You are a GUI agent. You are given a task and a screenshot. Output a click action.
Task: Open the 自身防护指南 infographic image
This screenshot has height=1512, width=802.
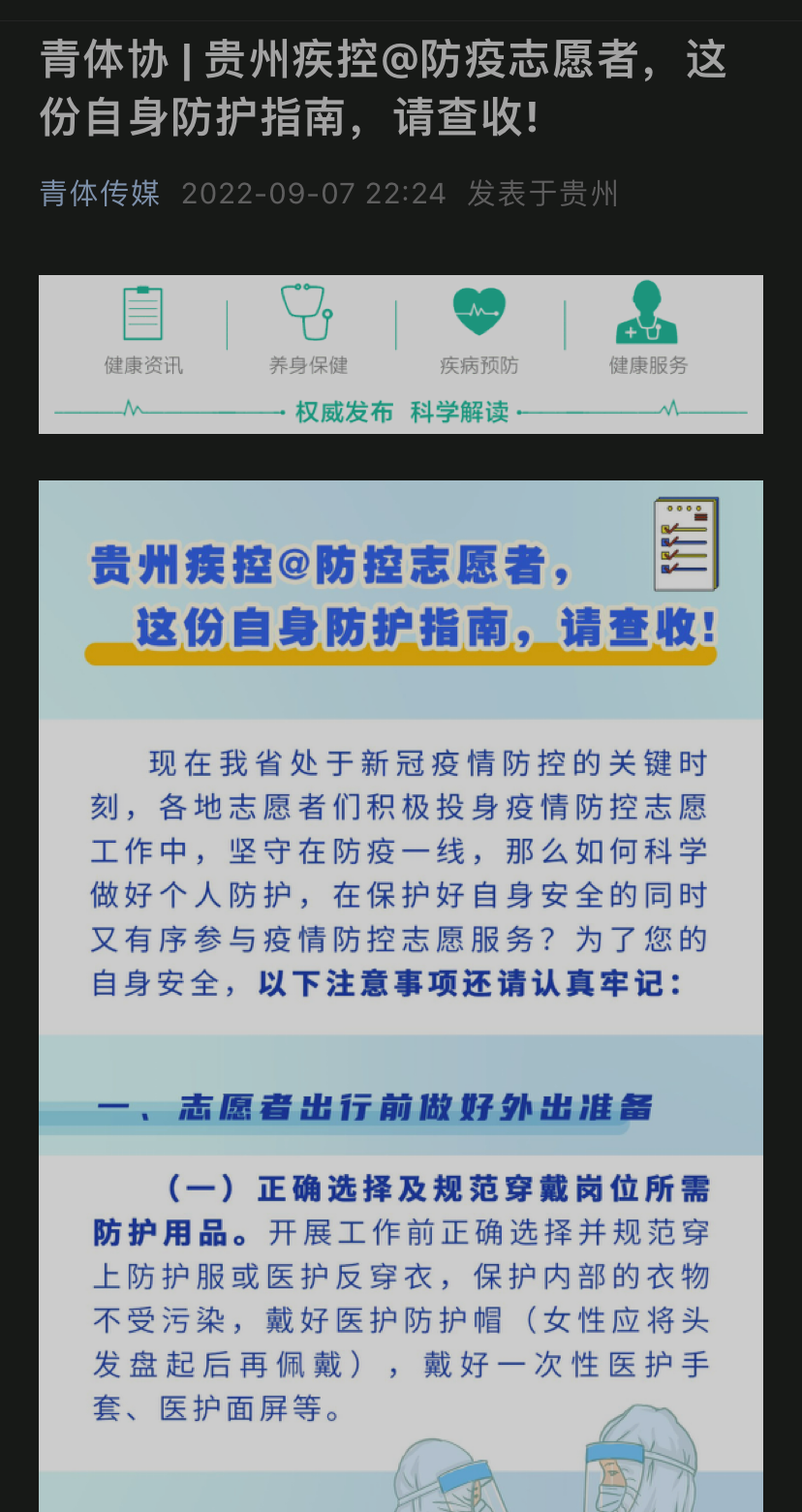click(x=401, y=969)
